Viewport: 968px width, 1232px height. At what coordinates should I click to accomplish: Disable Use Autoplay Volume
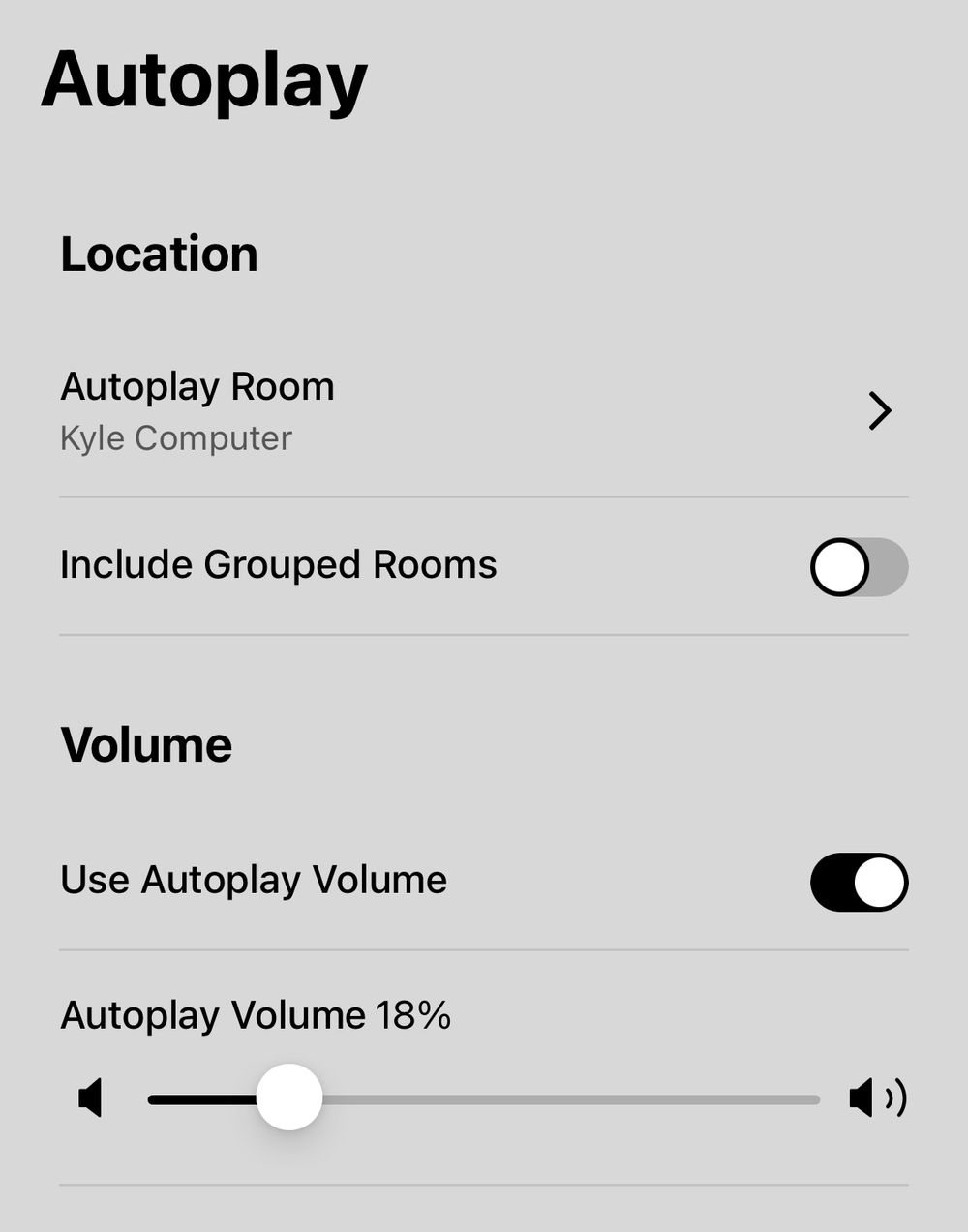pos(858,882)
